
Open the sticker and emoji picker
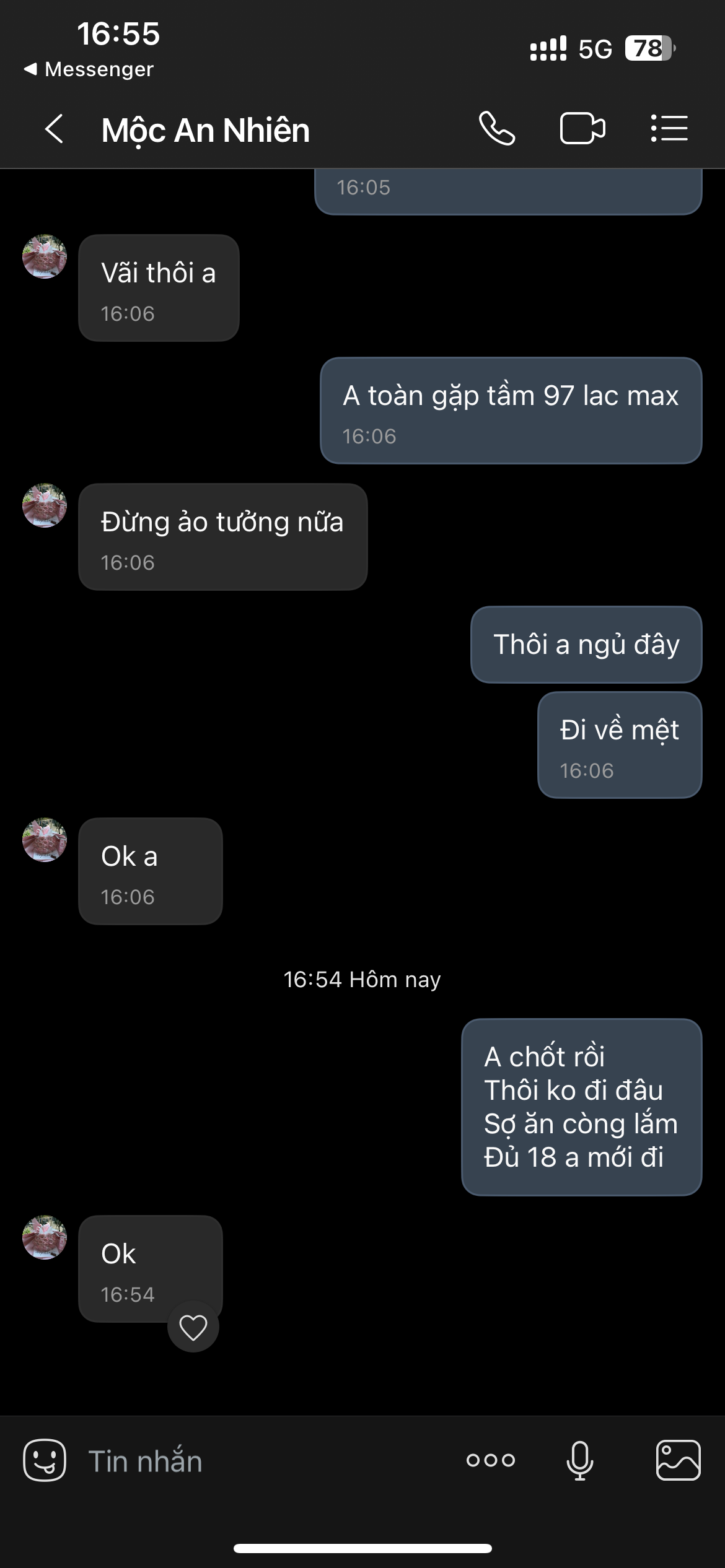(x=45, y=1460)
